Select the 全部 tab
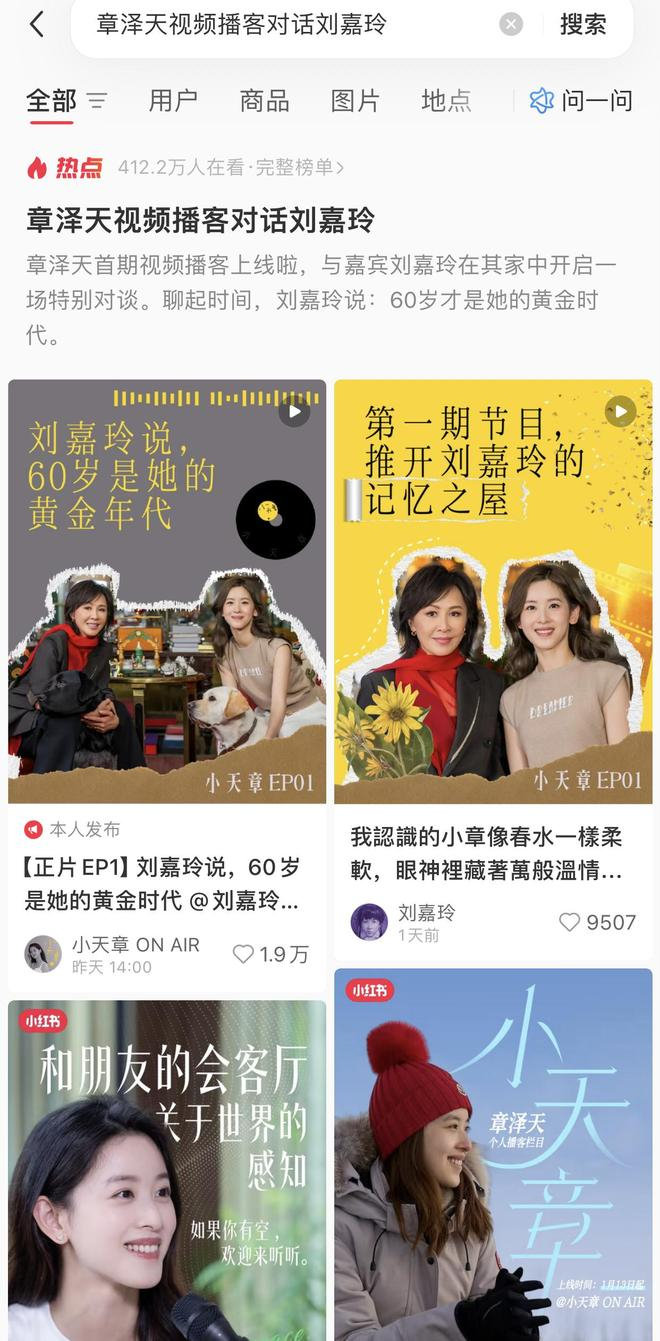 point(51,100)
